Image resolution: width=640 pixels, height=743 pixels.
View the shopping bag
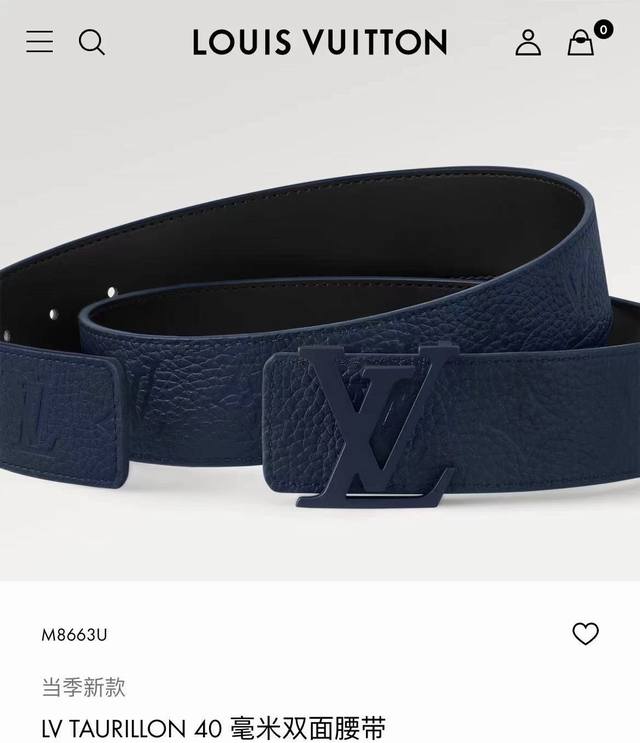tap(581, 43)
